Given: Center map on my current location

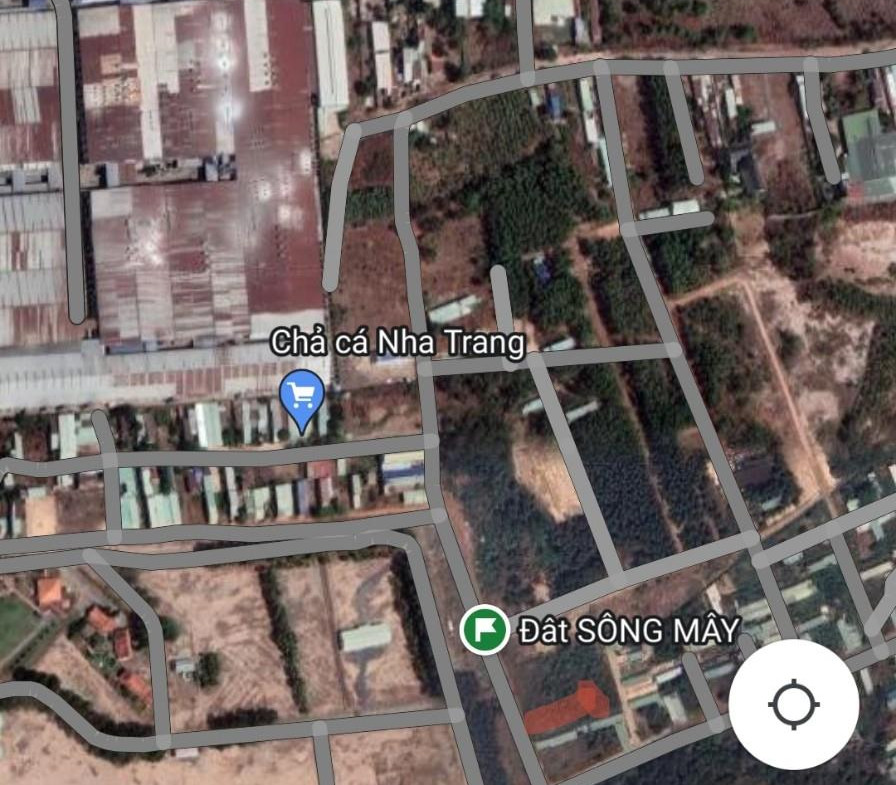Looking at the screenshot, I should pos(793,704).
